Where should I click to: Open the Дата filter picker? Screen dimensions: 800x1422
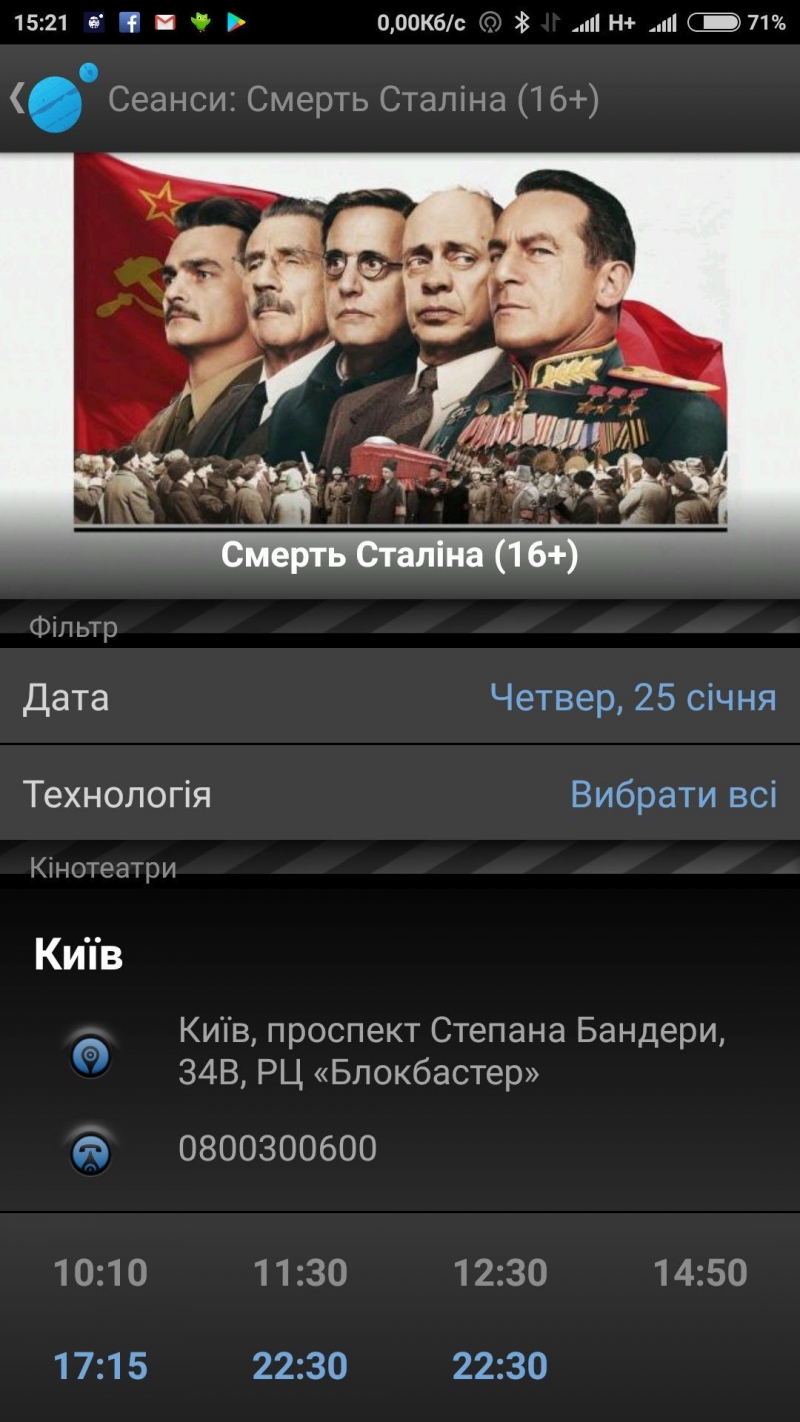coord(400,697)
